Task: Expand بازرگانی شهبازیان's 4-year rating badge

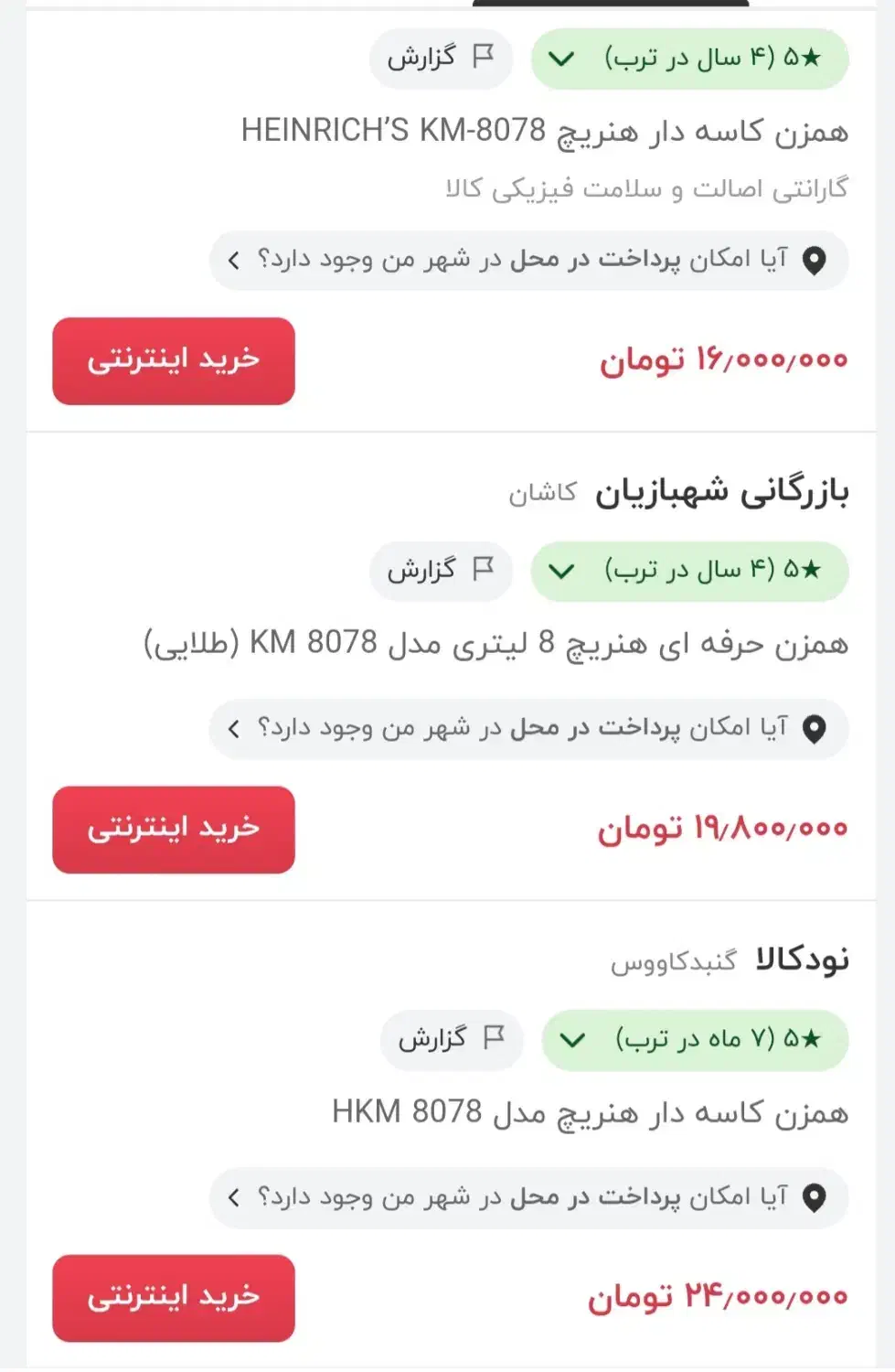Action: [x=689, y=571]
